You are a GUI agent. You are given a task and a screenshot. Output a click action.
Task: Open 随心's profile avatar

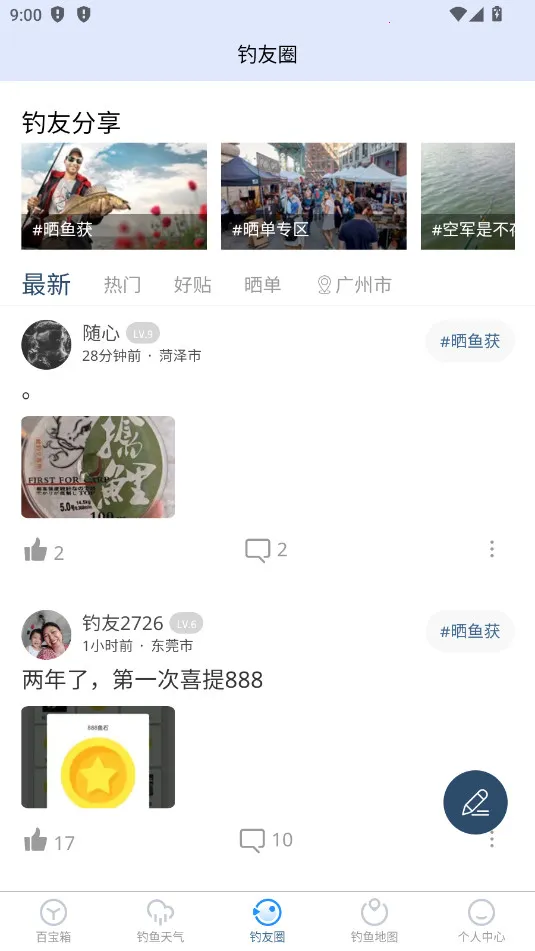(x=46, y=344)
